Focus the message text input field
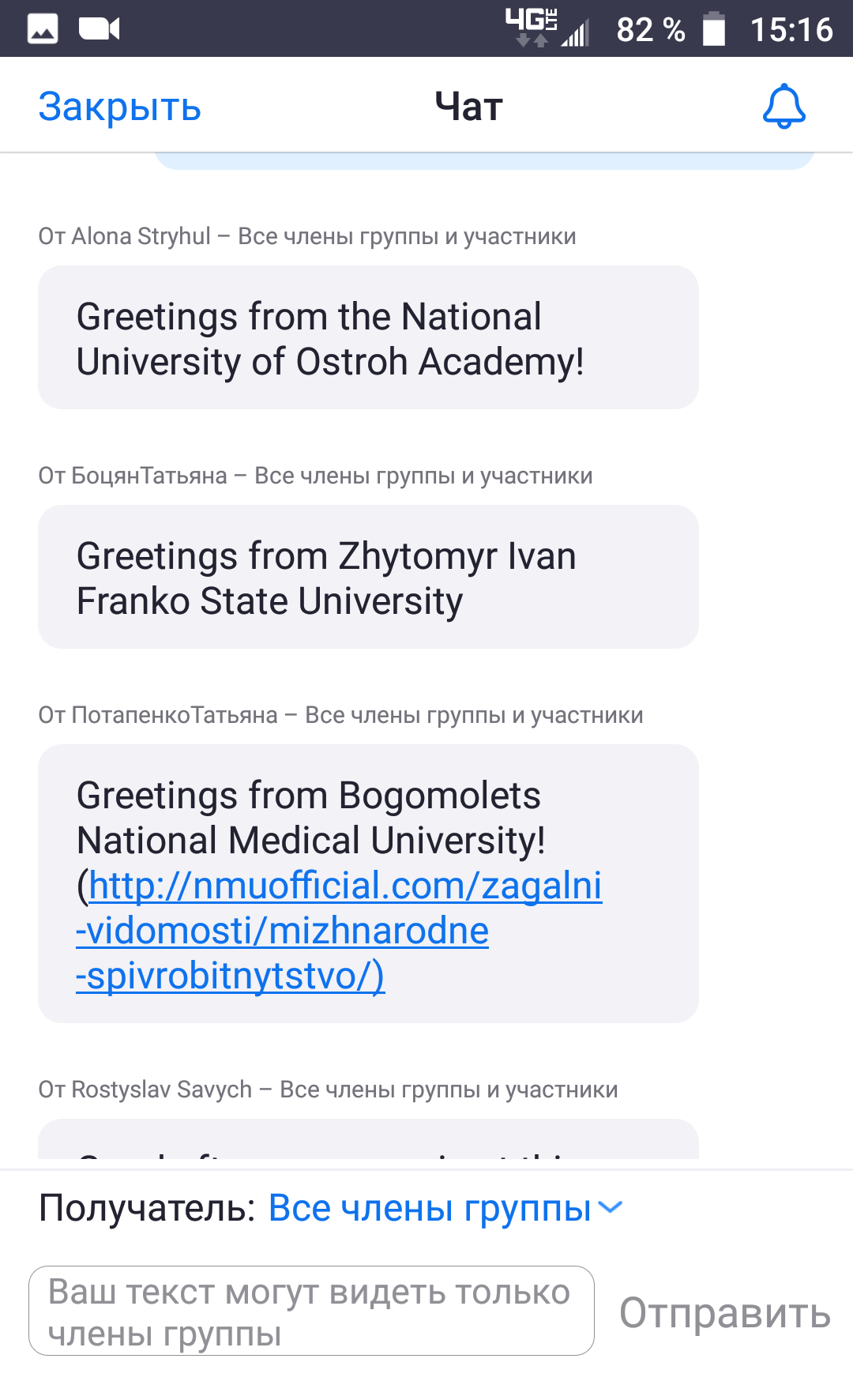This screenshot has height=1400, width=853. (311, 1311)
